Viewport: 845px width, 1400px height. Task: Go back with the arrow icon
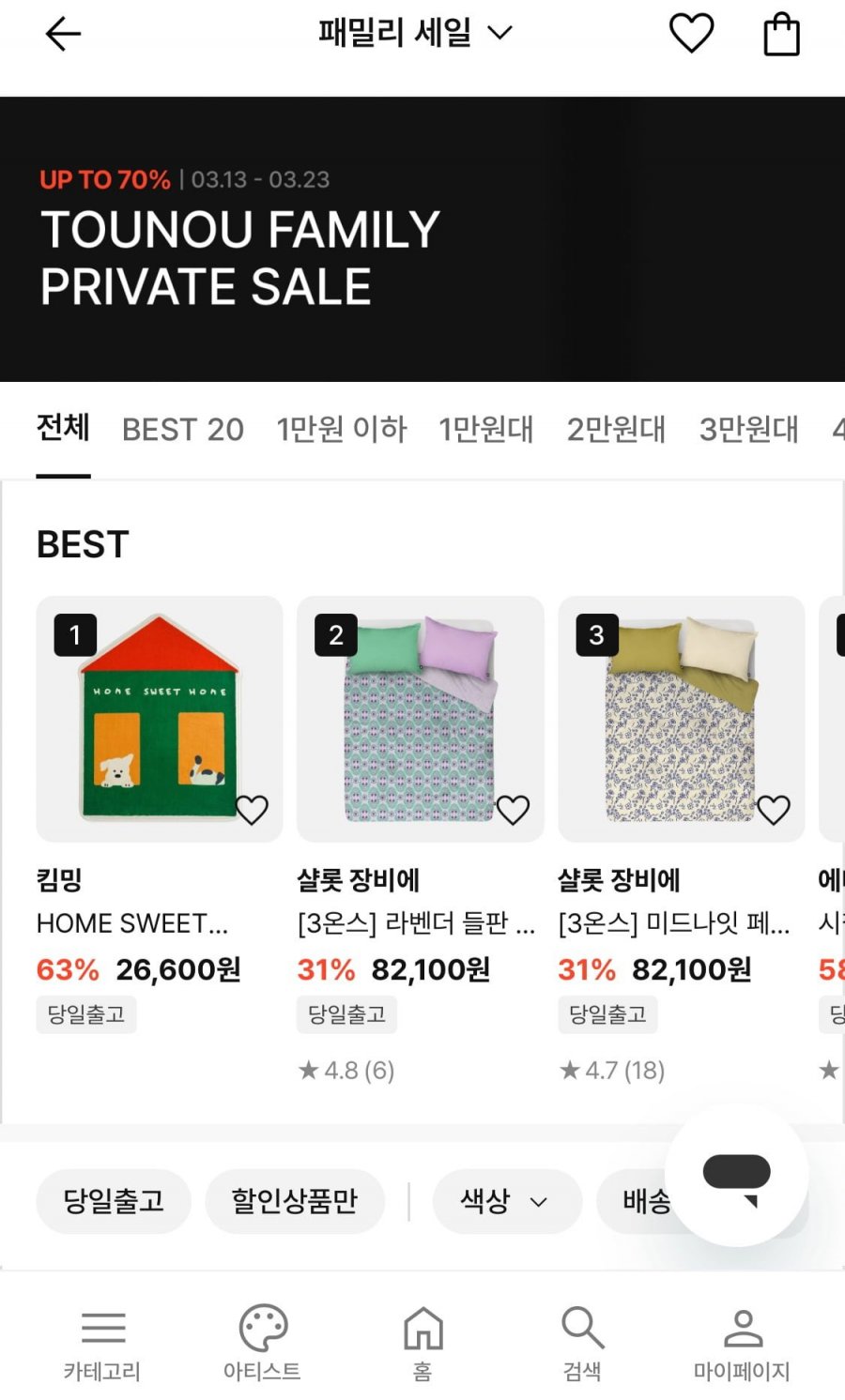(x=63, y=35)
